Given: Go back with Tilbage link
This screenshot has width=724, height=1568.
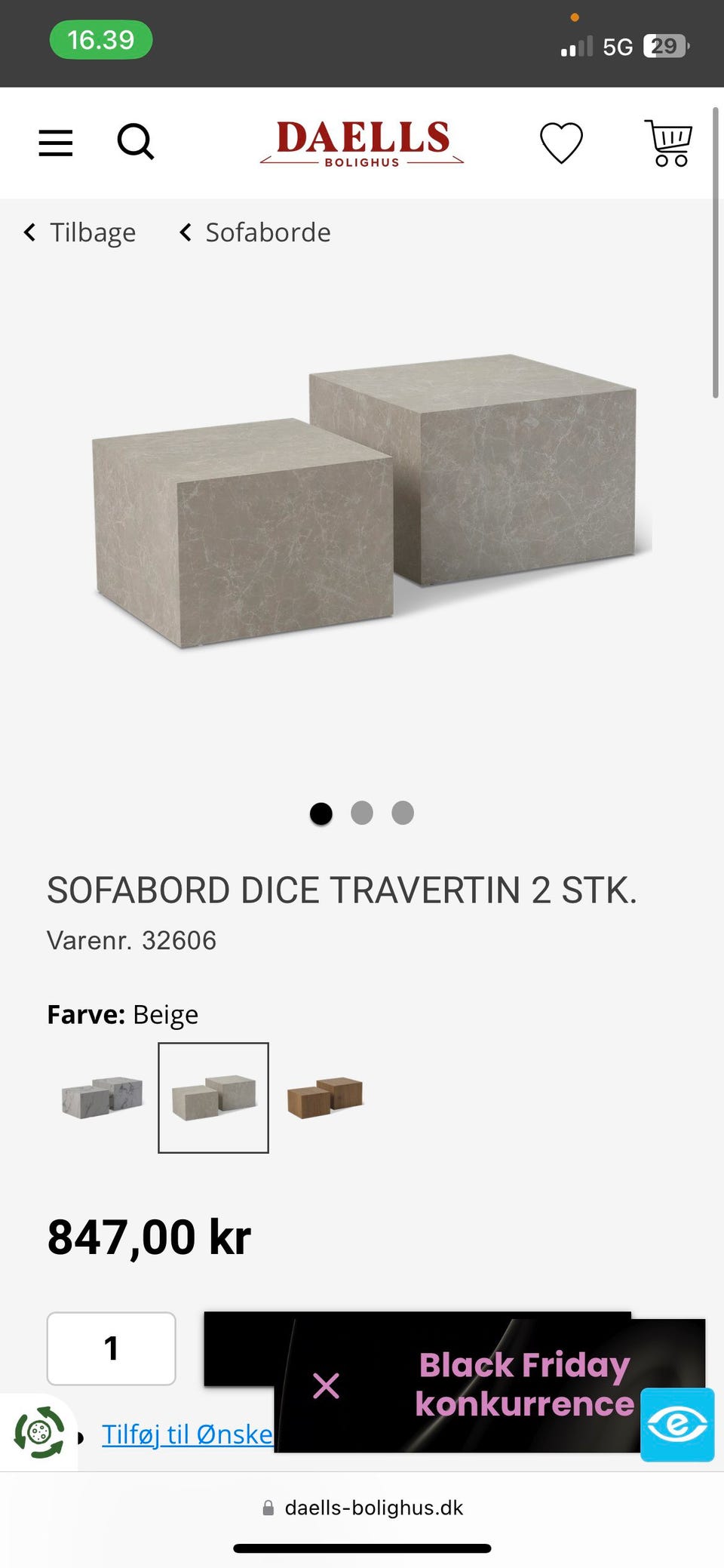Looking at the screenshot, I should pyautogui.click(x=80, y=232).
